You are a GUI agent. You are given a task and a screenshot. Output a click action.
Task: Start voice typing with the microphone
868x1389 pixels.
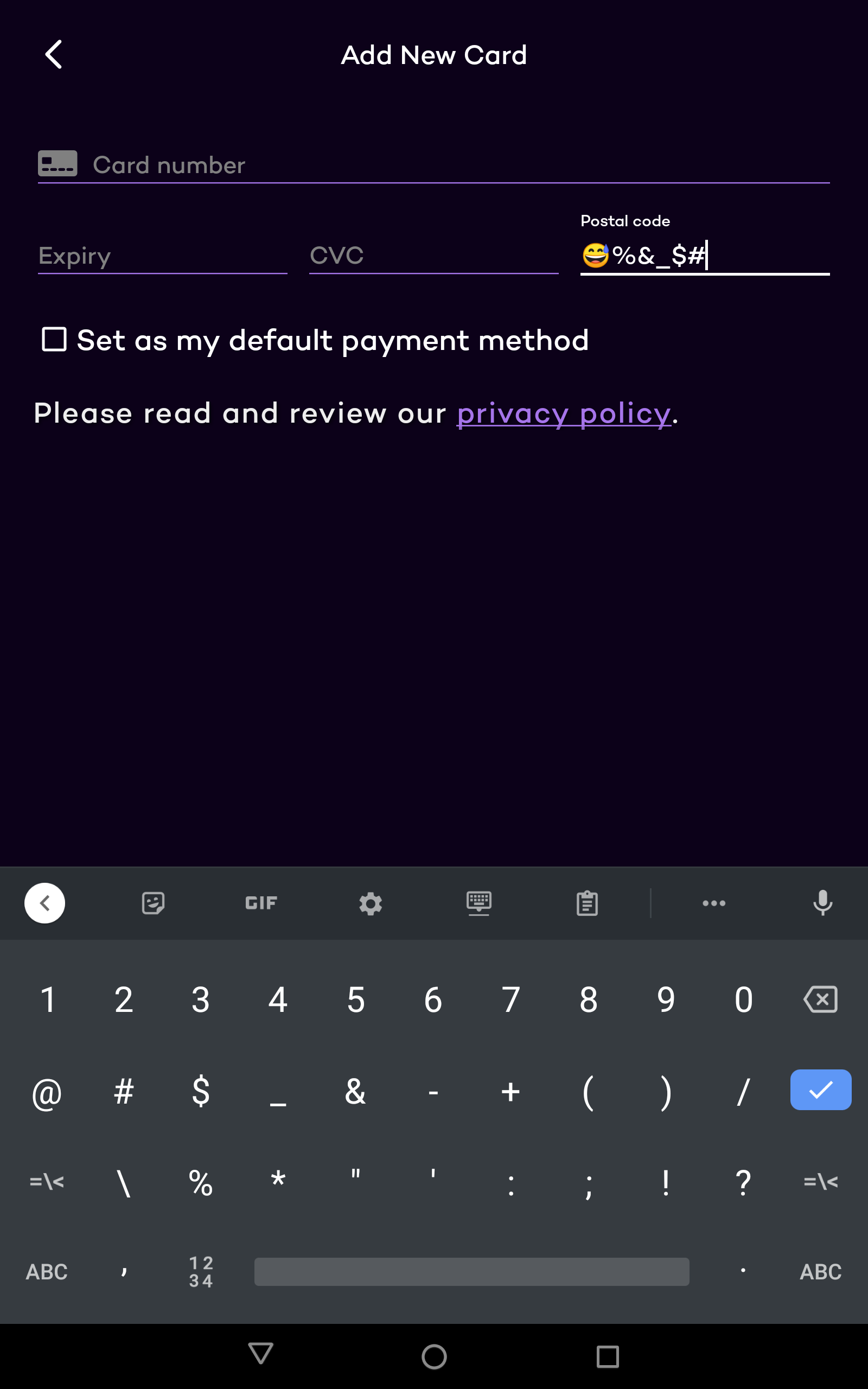click(822, 903)
